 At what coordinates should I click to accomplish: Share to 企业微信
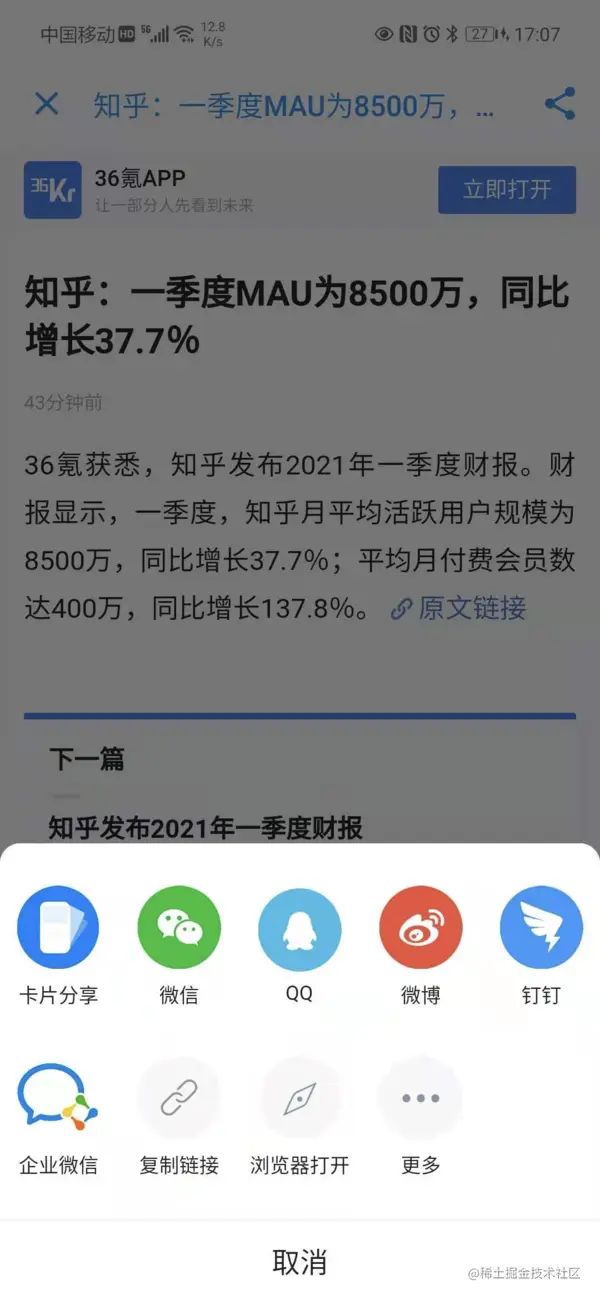pos(58,1098)
